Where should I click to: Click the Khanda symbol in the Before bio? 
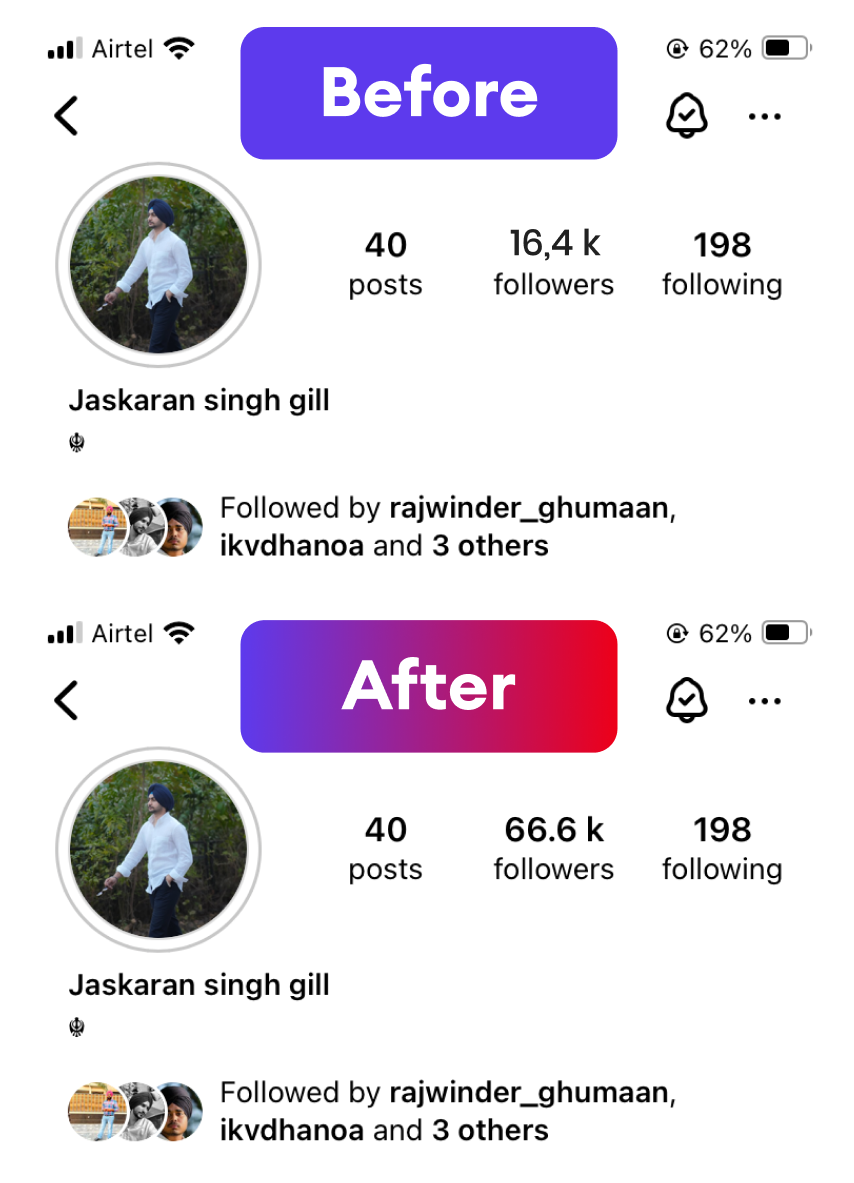(75, 441)
